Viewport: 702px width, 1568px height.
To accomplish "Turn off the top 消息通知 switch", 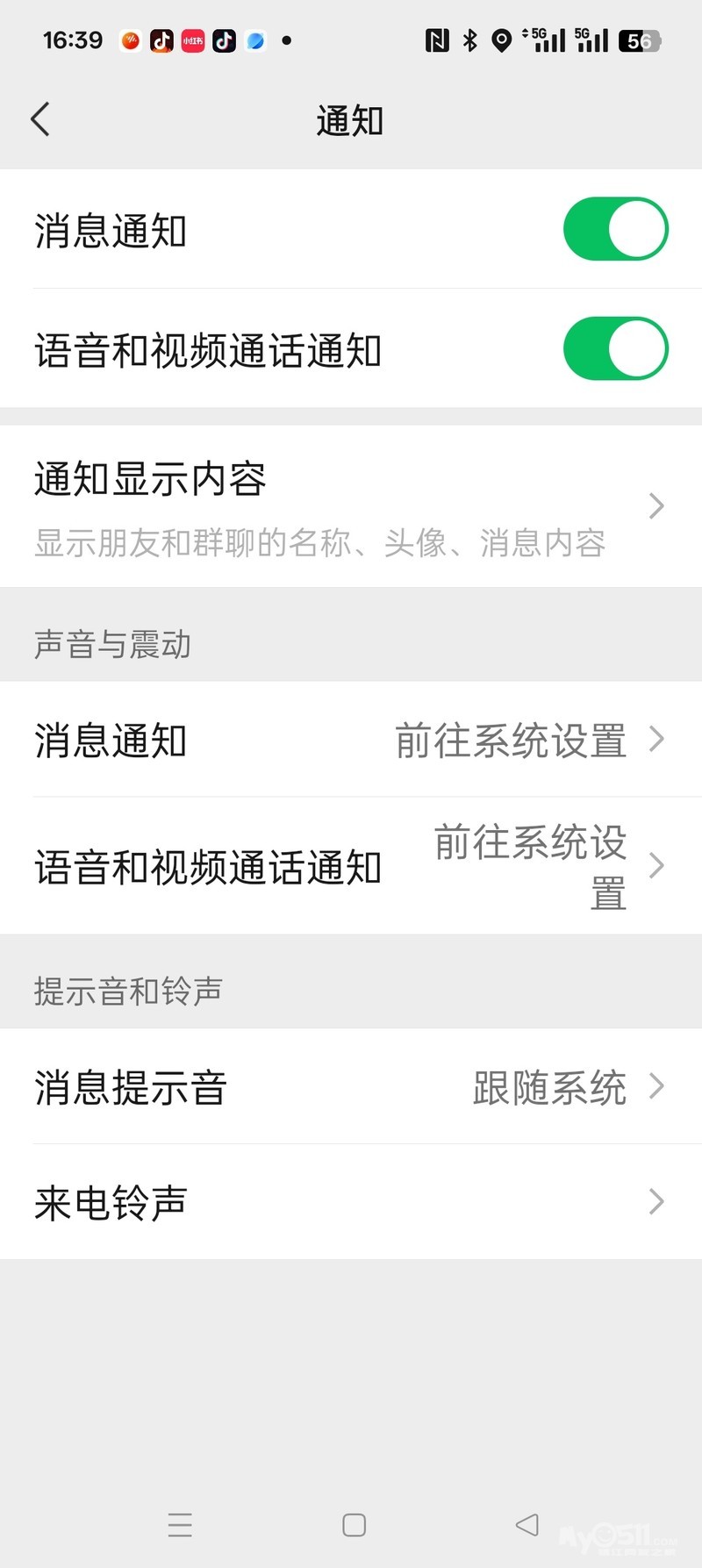I will pyautogui.click(x=615, y=229).
